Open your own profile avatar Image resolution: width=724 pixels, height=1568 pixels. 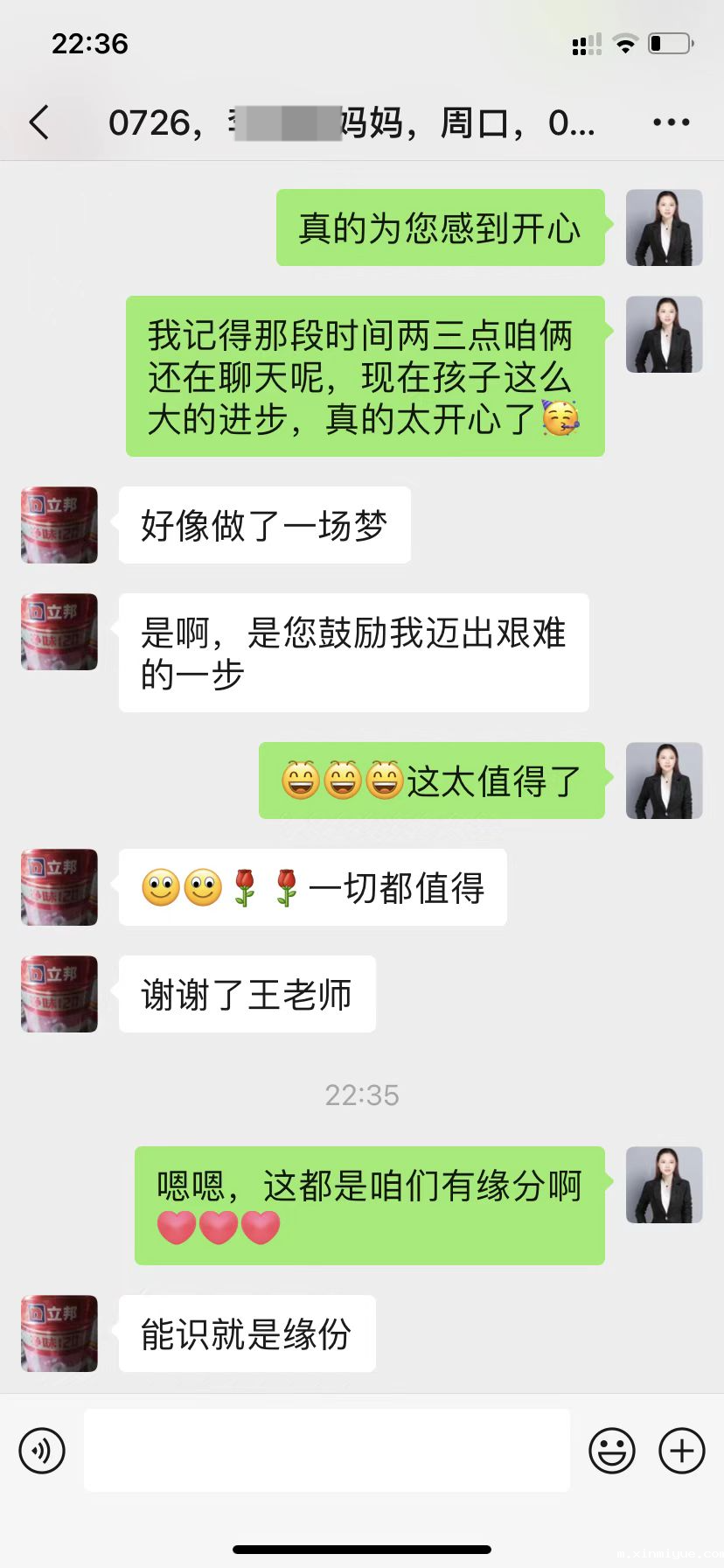pyautogui.click(x=664, y=227)
